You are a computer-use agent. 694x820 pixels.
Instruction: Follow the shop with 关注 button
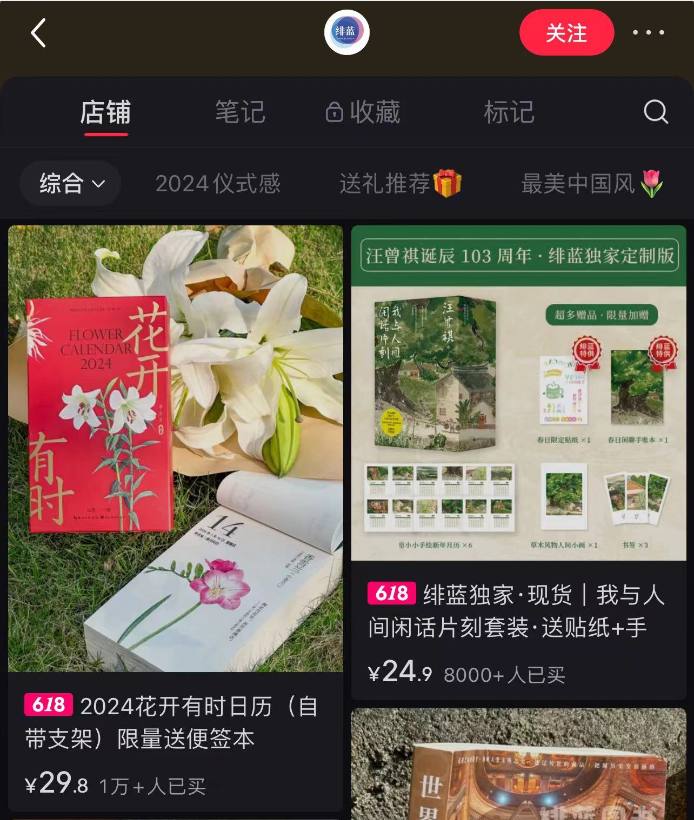coord(566,33)
